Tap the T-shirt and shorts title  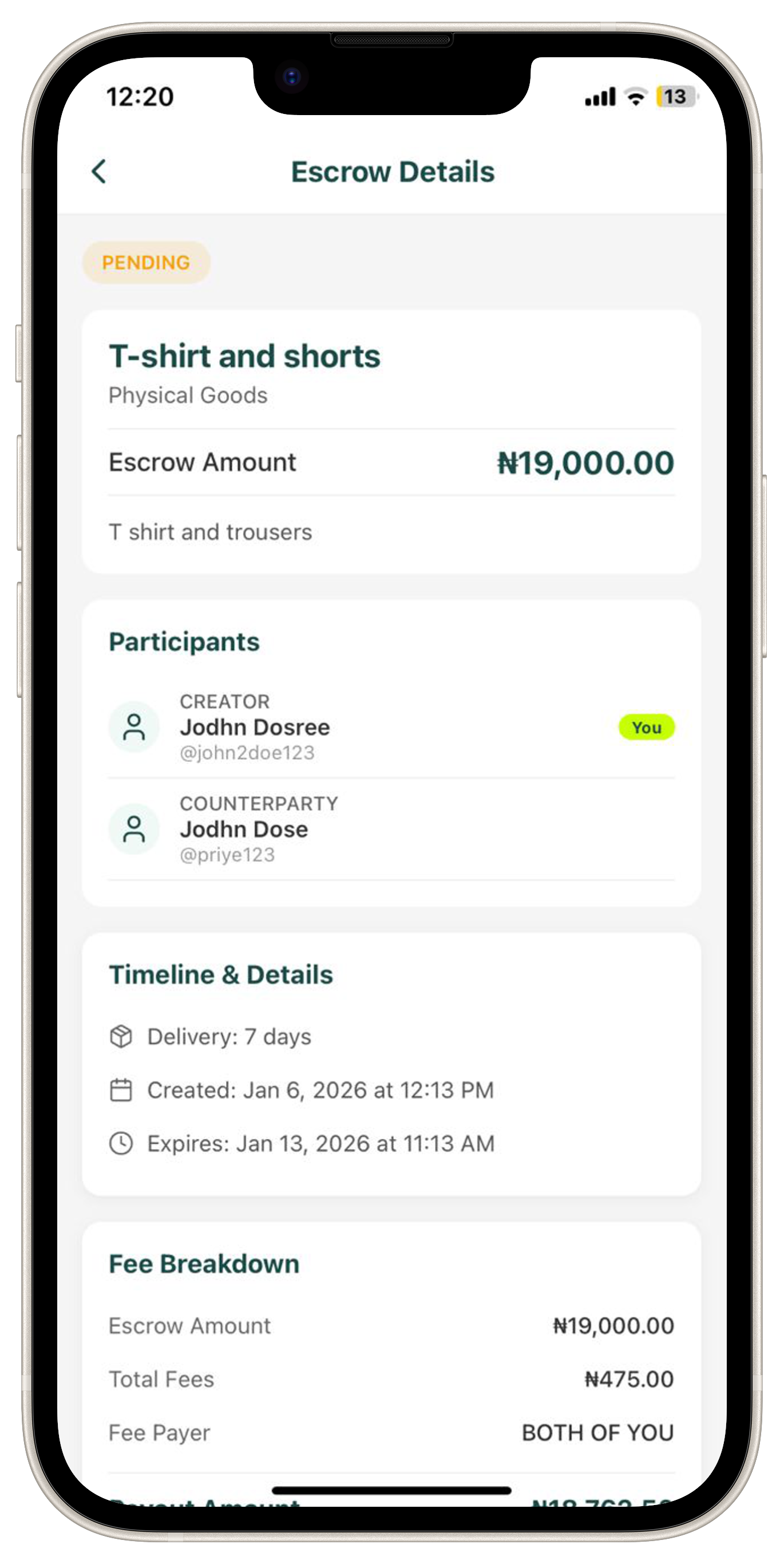coord(245,357)
